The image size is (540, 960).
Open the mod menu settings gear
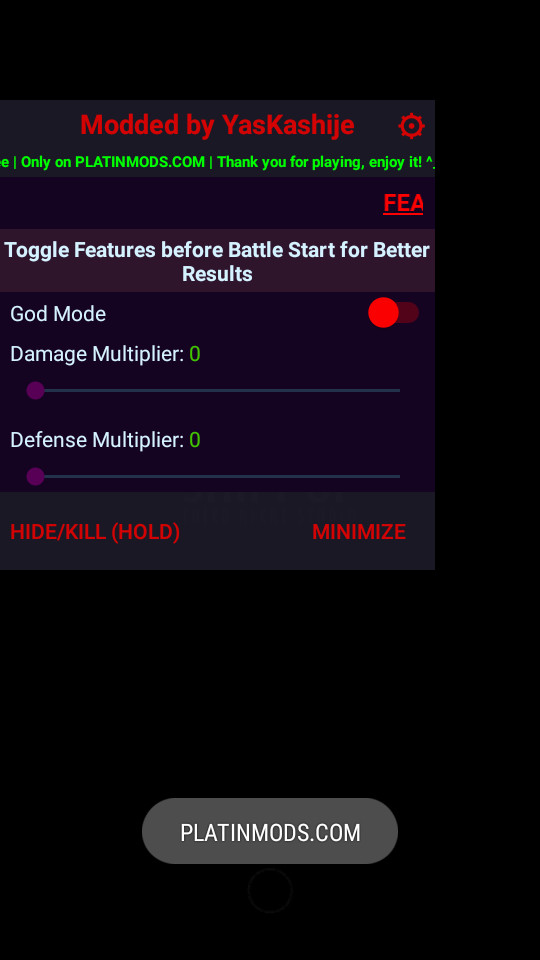411,126
